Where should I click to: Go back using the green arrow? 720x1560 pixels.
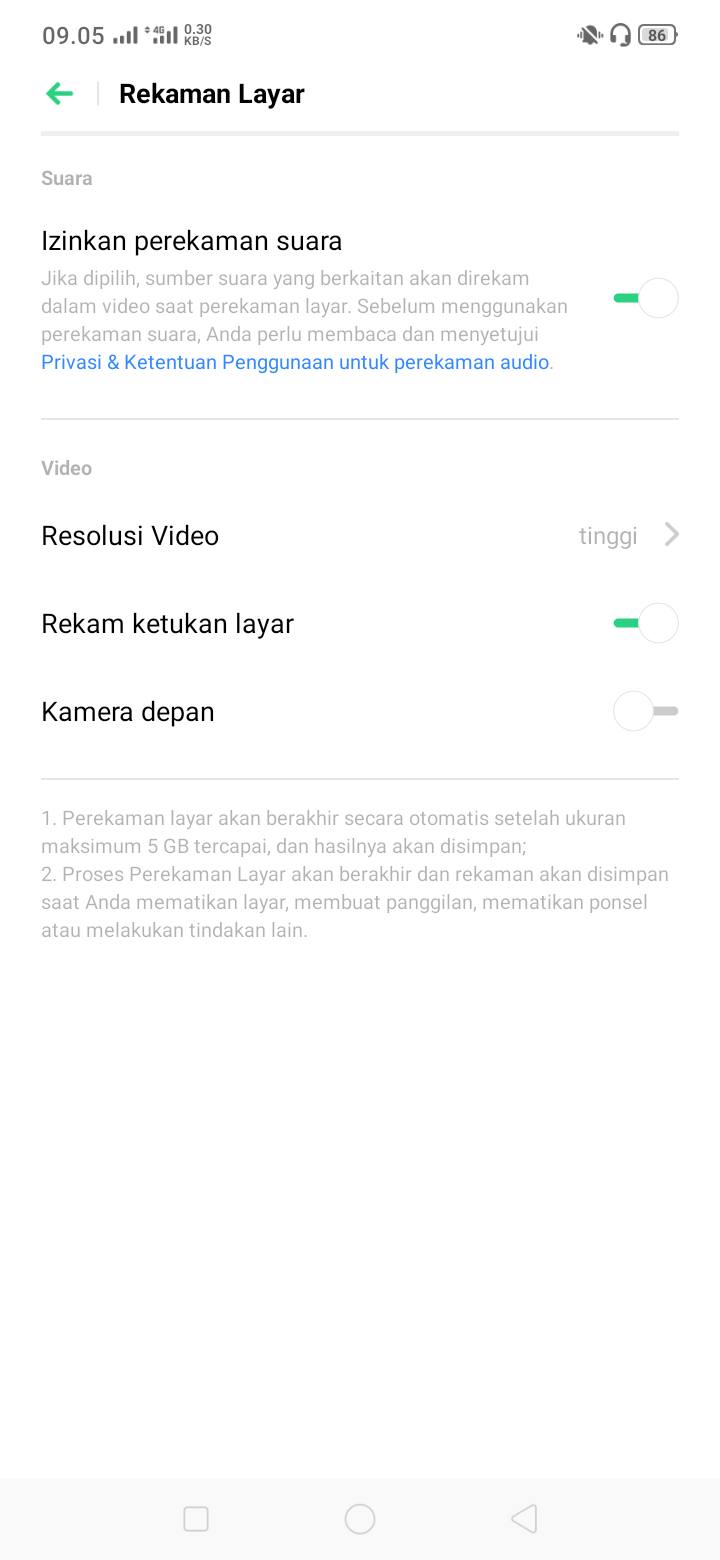[x=60, y=94]
